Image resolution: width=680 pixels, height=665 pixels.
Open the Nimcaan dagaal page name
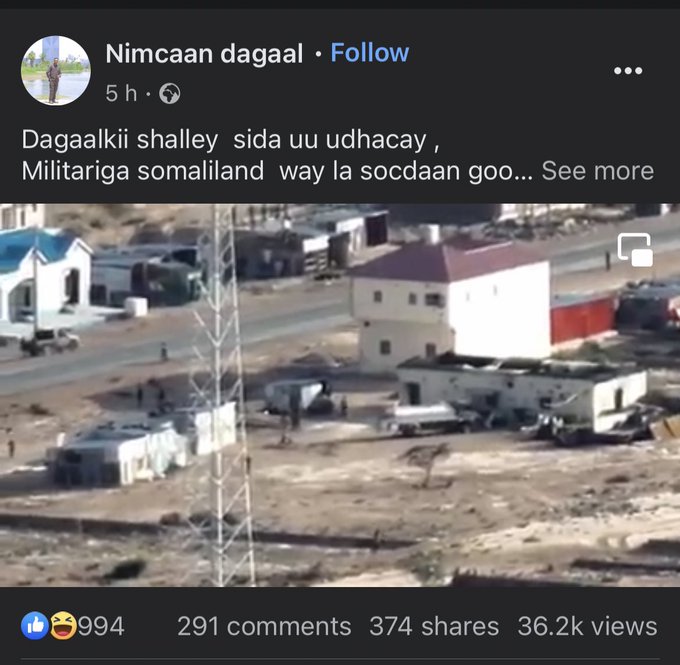click(x=204, y=54)
